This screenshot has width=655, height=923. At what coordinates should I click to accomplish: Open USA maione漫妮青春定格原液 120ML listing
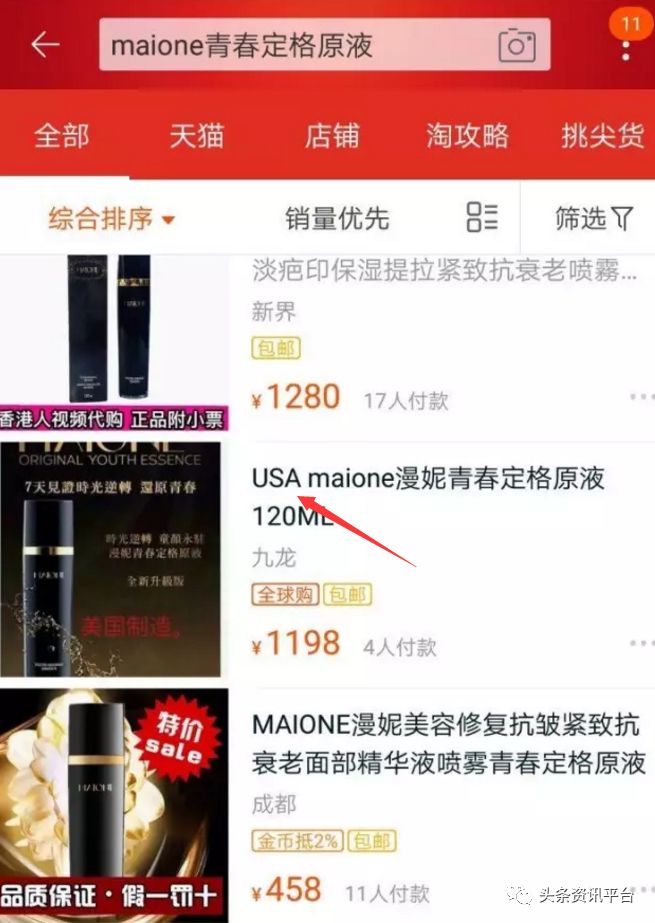(428, 496)
